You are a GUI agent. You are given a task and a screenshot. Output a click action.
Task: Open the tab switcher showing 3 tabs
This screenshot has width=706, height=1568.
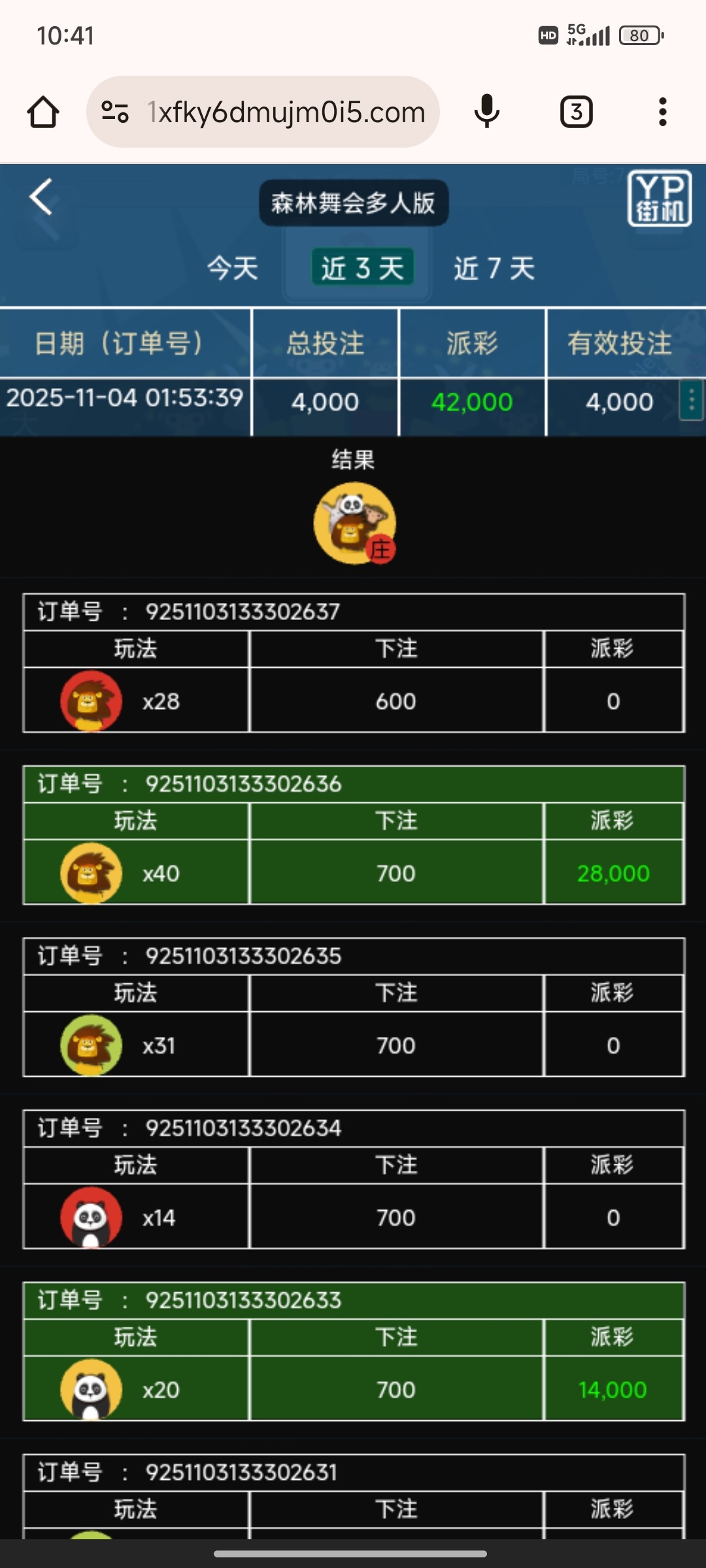tap(576, 112)
